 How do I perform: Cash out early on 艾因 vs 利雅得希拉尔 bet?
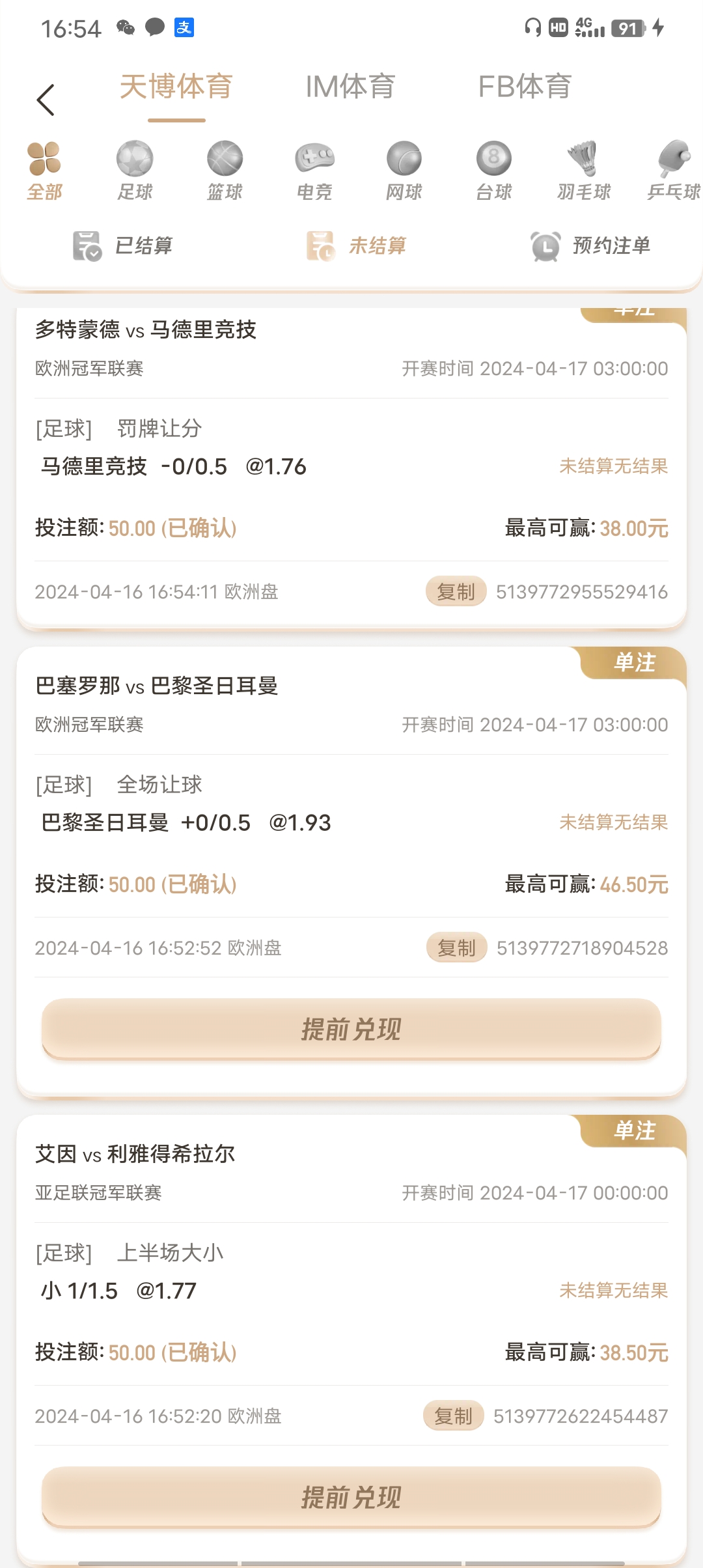[x=351, y=1497]
